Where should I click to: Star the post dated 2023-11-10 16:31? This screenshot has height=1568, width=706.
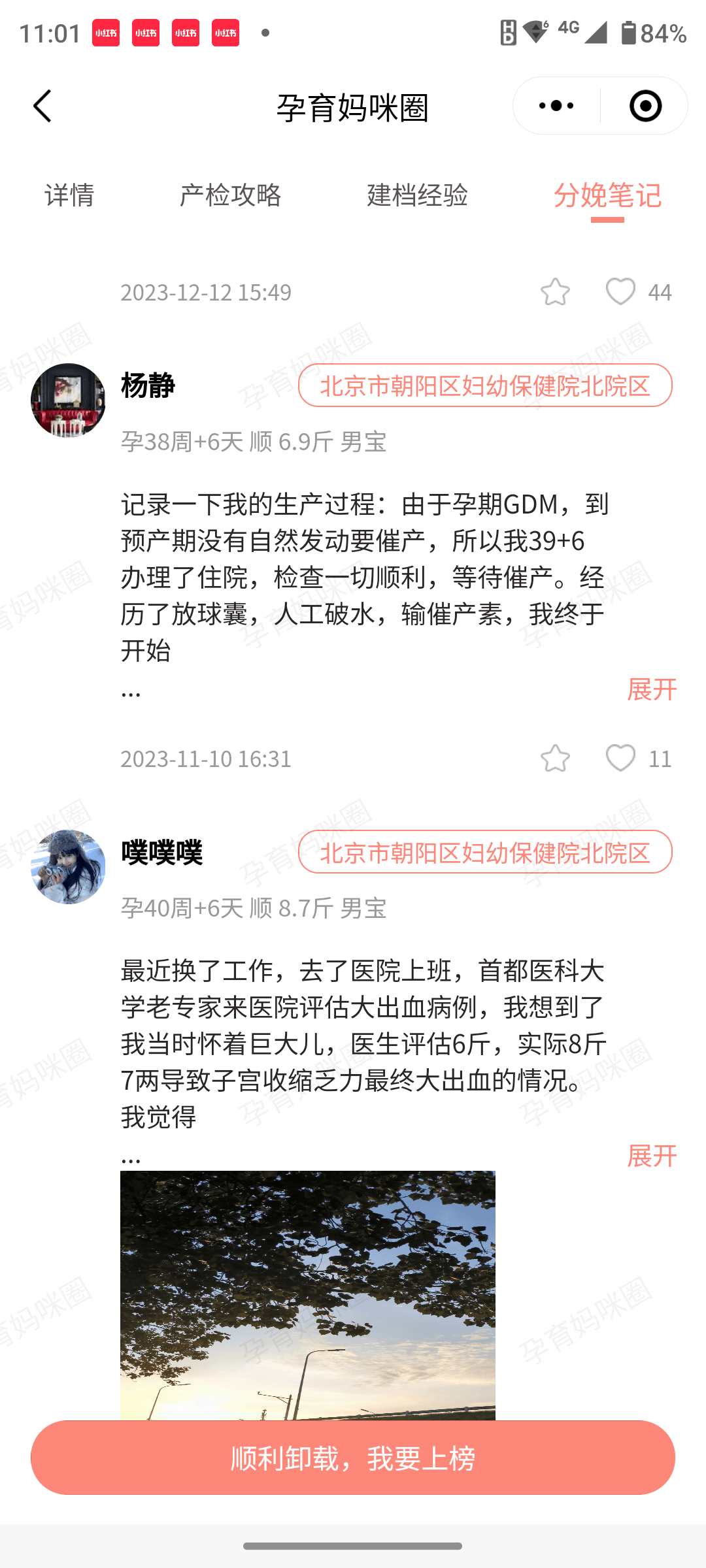click(x=555, y=759)
